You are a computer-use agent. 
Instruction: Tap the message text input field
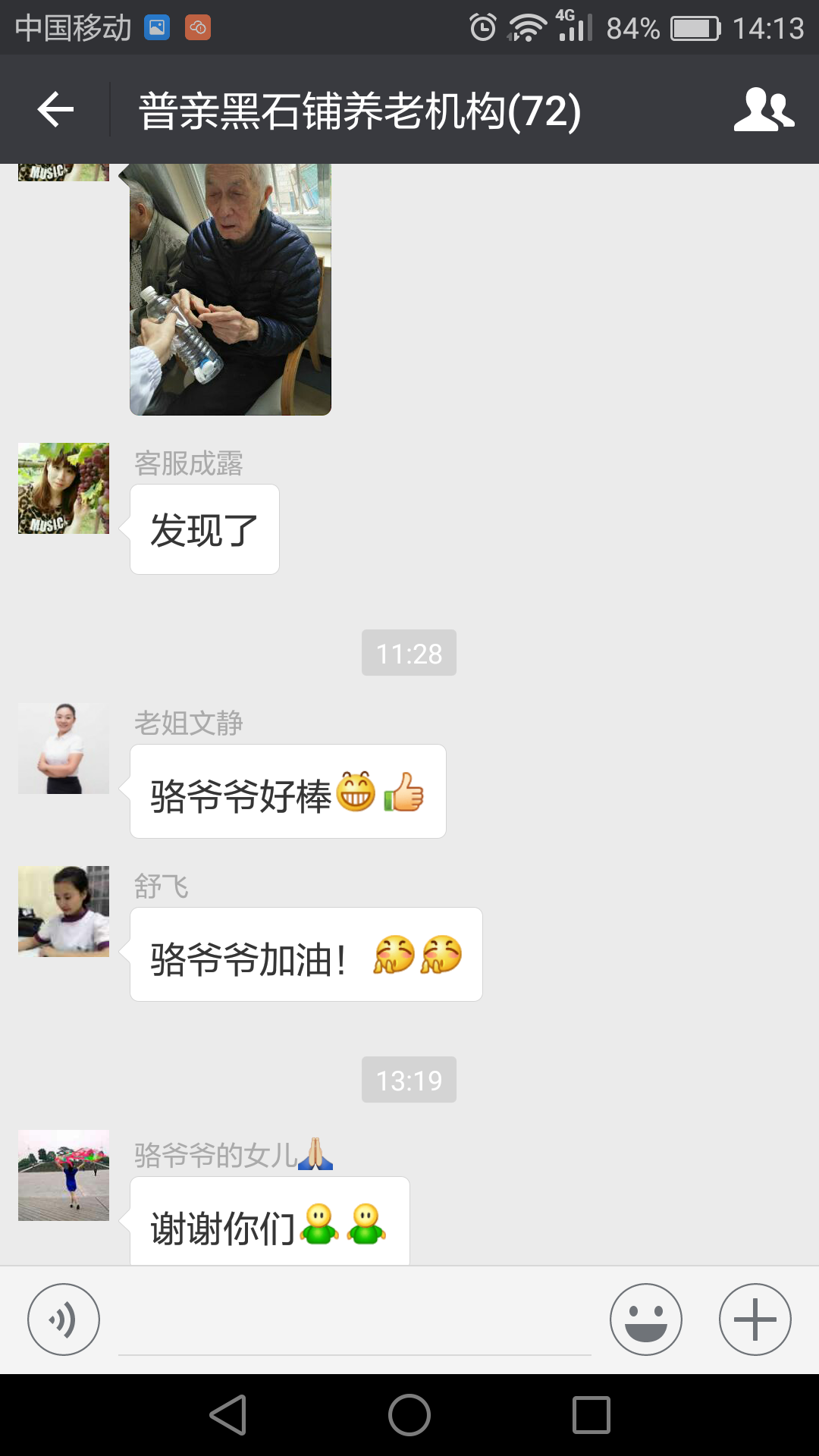click(354, 1323)
